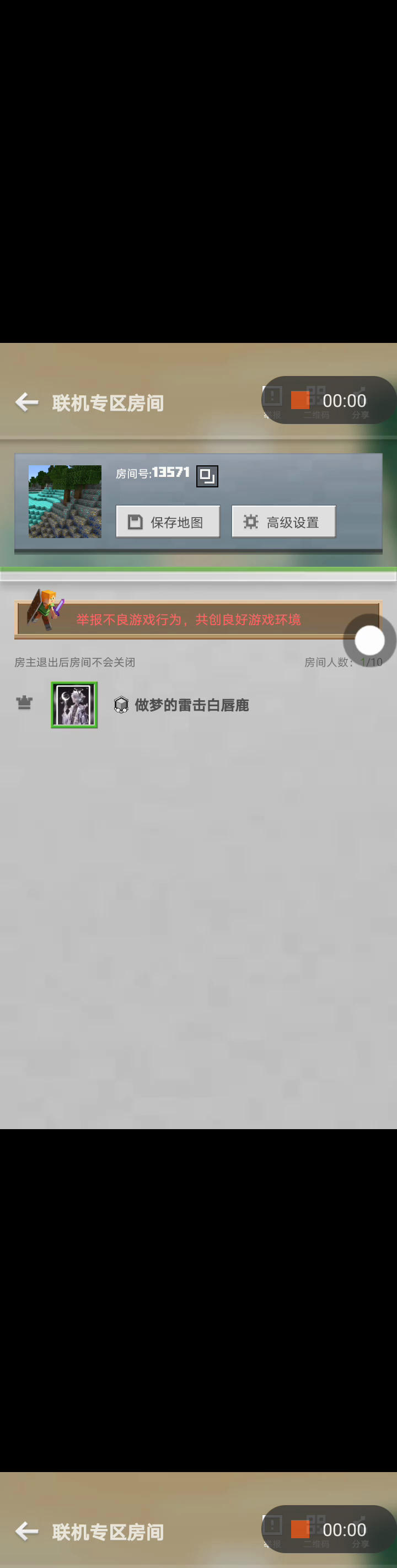The image size is (397, 1568).
Task: Open 高级设置 advanced settings
Action: (284, 522)
